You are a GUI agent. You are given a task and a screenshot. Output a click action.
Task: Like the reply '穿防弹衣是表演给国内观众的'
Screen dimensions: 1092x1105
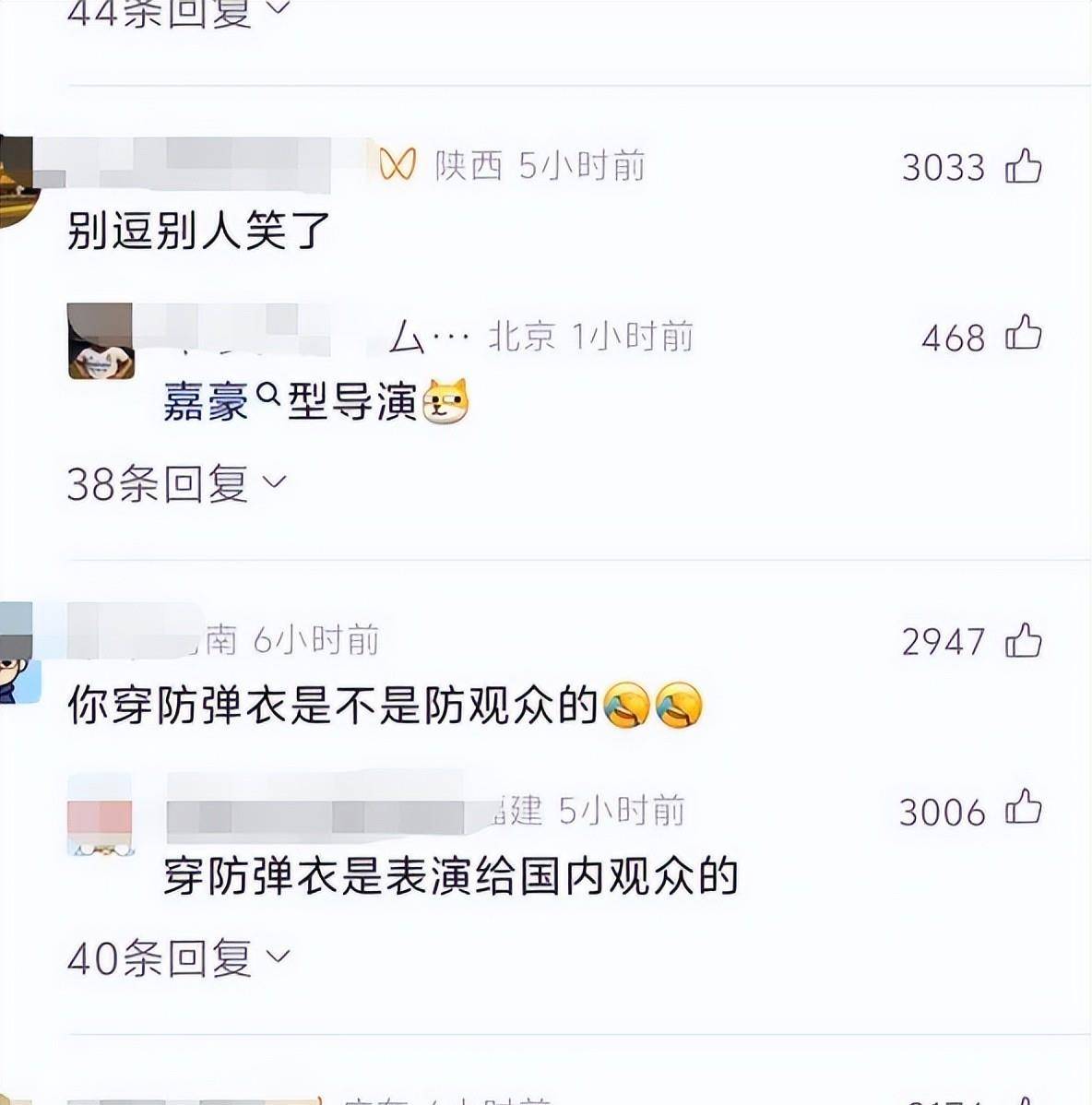(x=1023, y=809)
